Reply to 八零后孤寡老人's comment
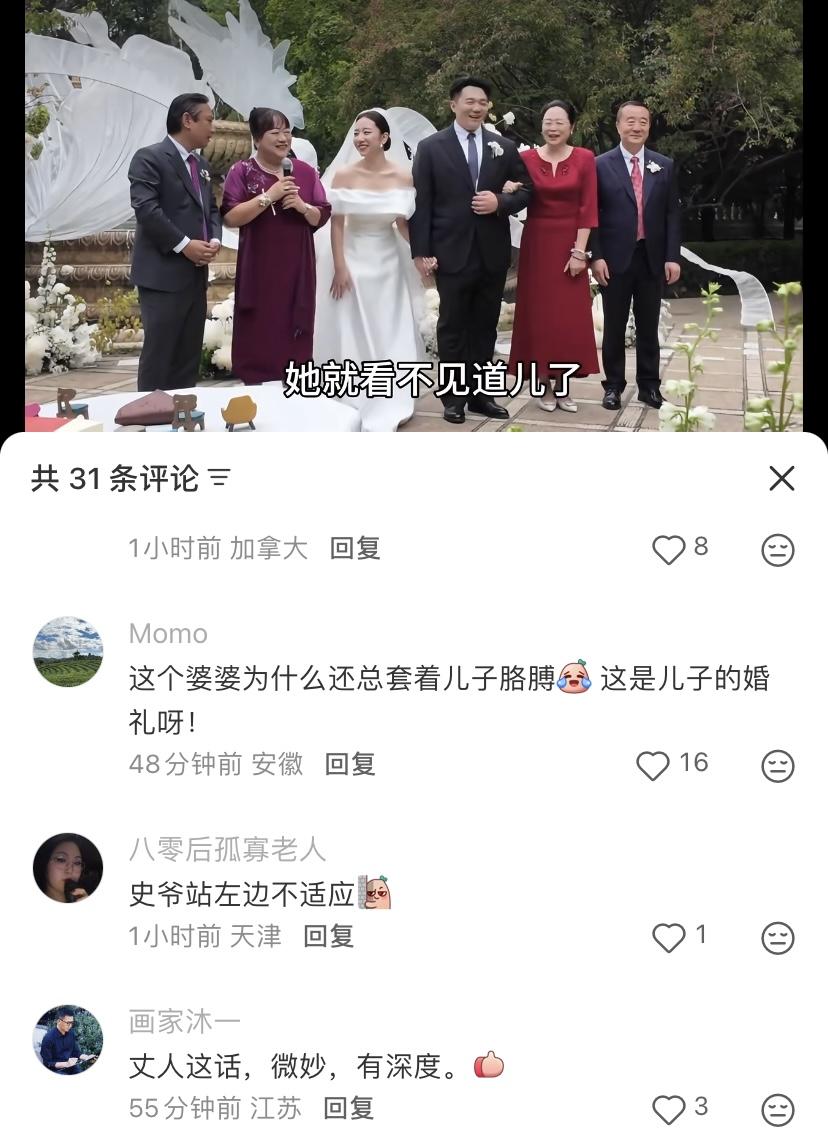The width and height of the screenshot is (828, 1147). pos(329,936)
